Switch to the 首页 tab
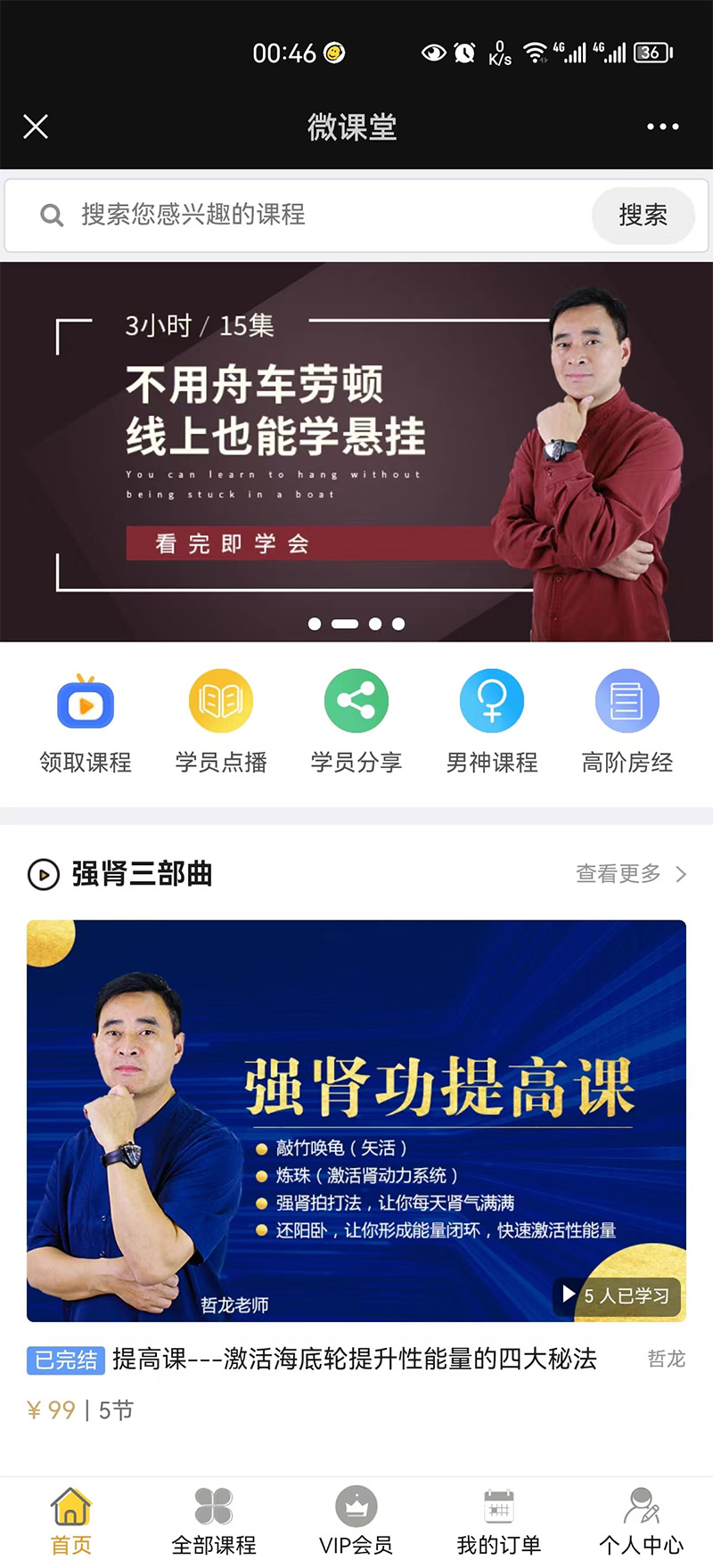 [71, 1522]
